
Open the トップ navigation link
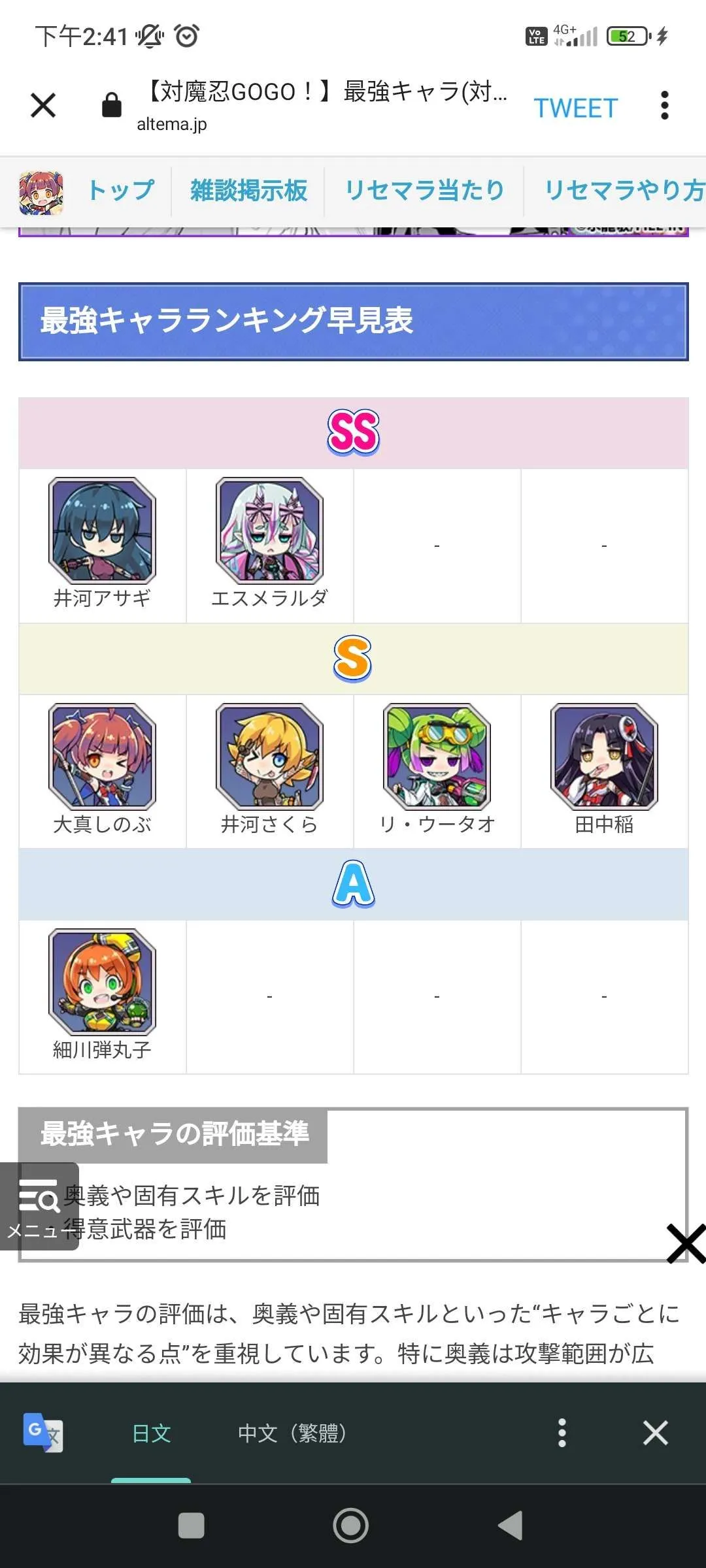pyautogui.click(x=120, y=190)
